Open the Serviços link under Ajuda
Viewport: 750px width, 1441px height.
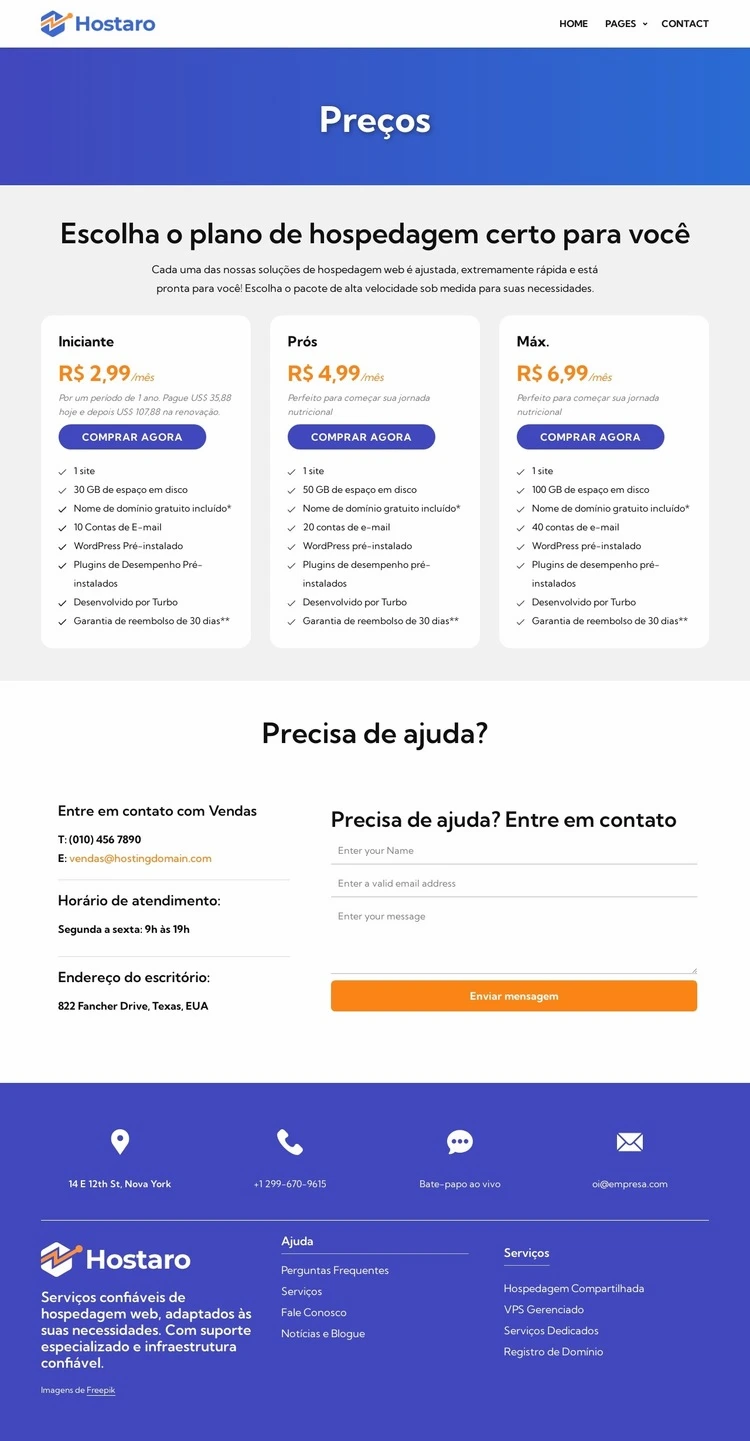click(x=301, y=1291)
